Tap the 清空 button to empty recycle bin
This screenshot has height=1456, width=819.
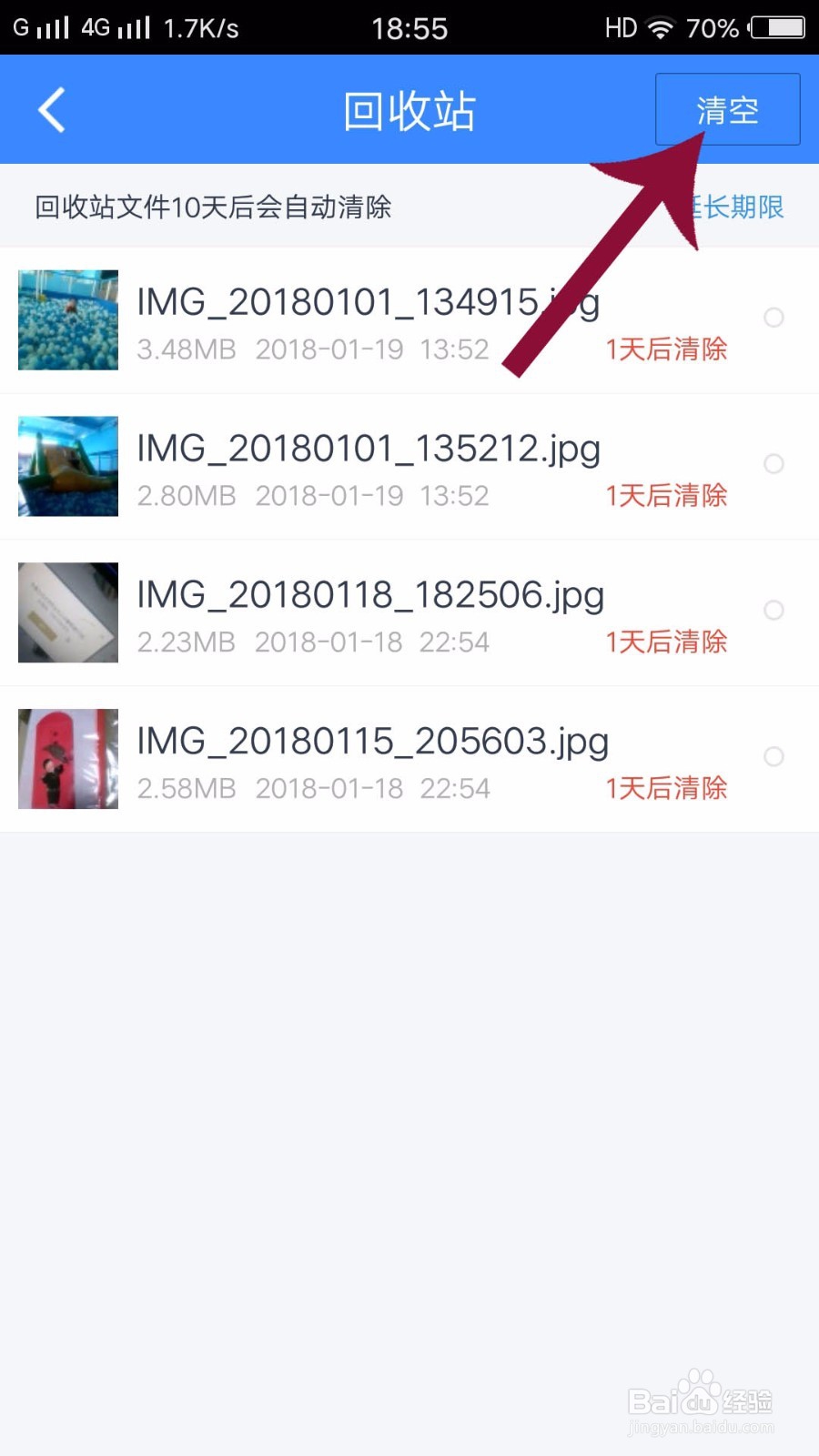click(727, 108)
